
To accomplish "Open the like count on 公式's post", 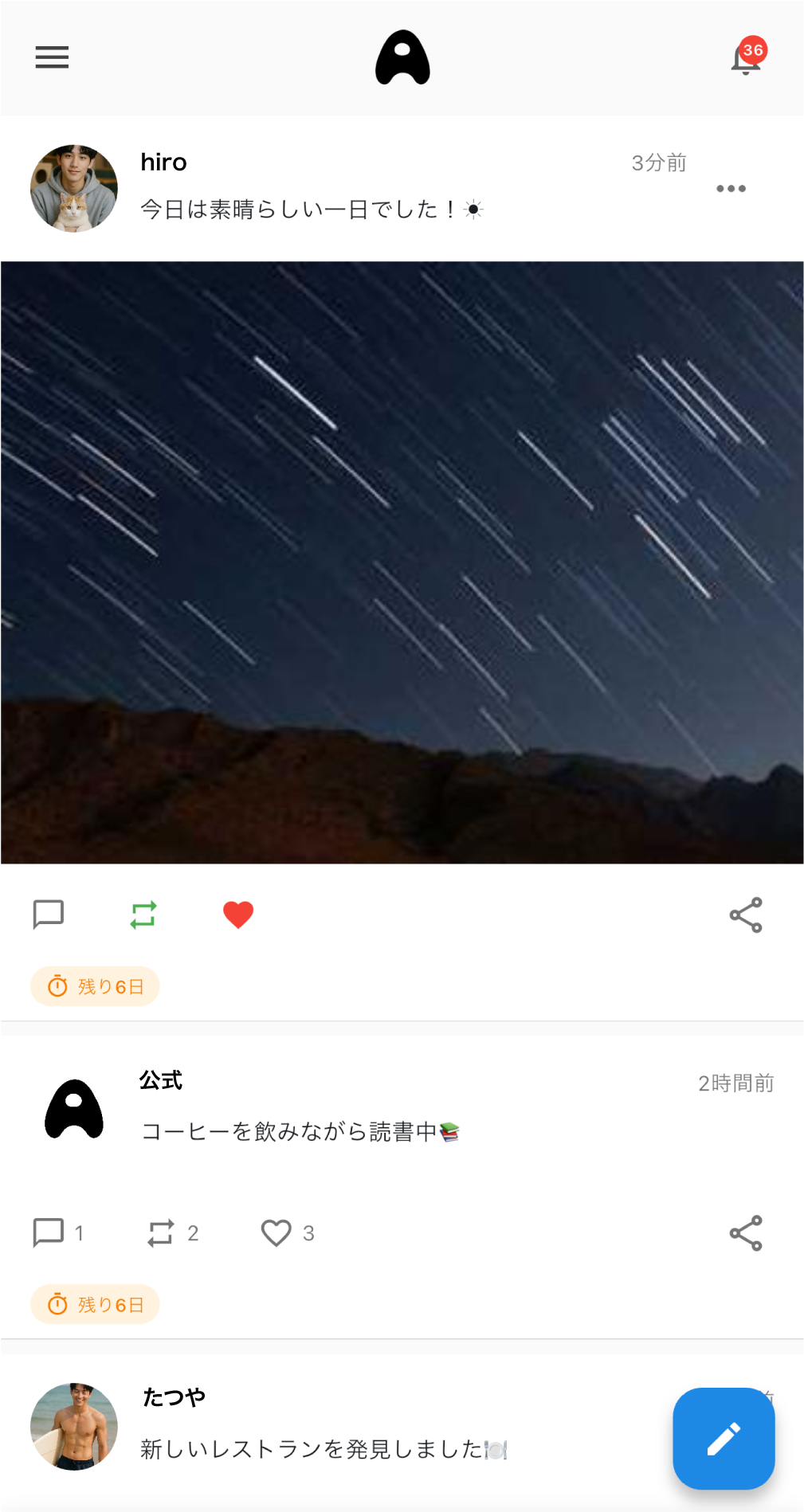I will click(x=308, y=1233).
